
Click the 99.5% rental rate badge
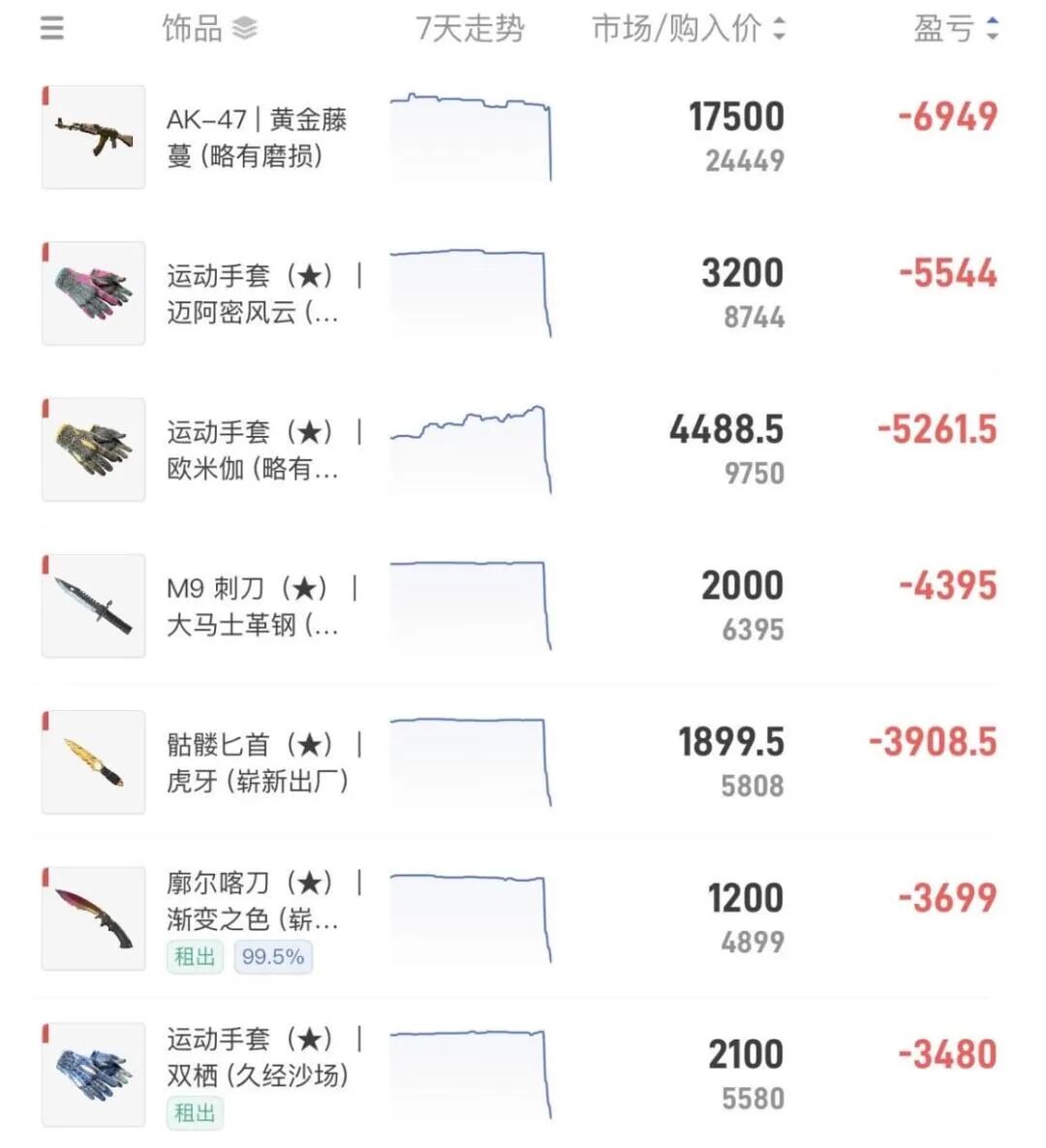pyautogui.click(x=273, y=955)
